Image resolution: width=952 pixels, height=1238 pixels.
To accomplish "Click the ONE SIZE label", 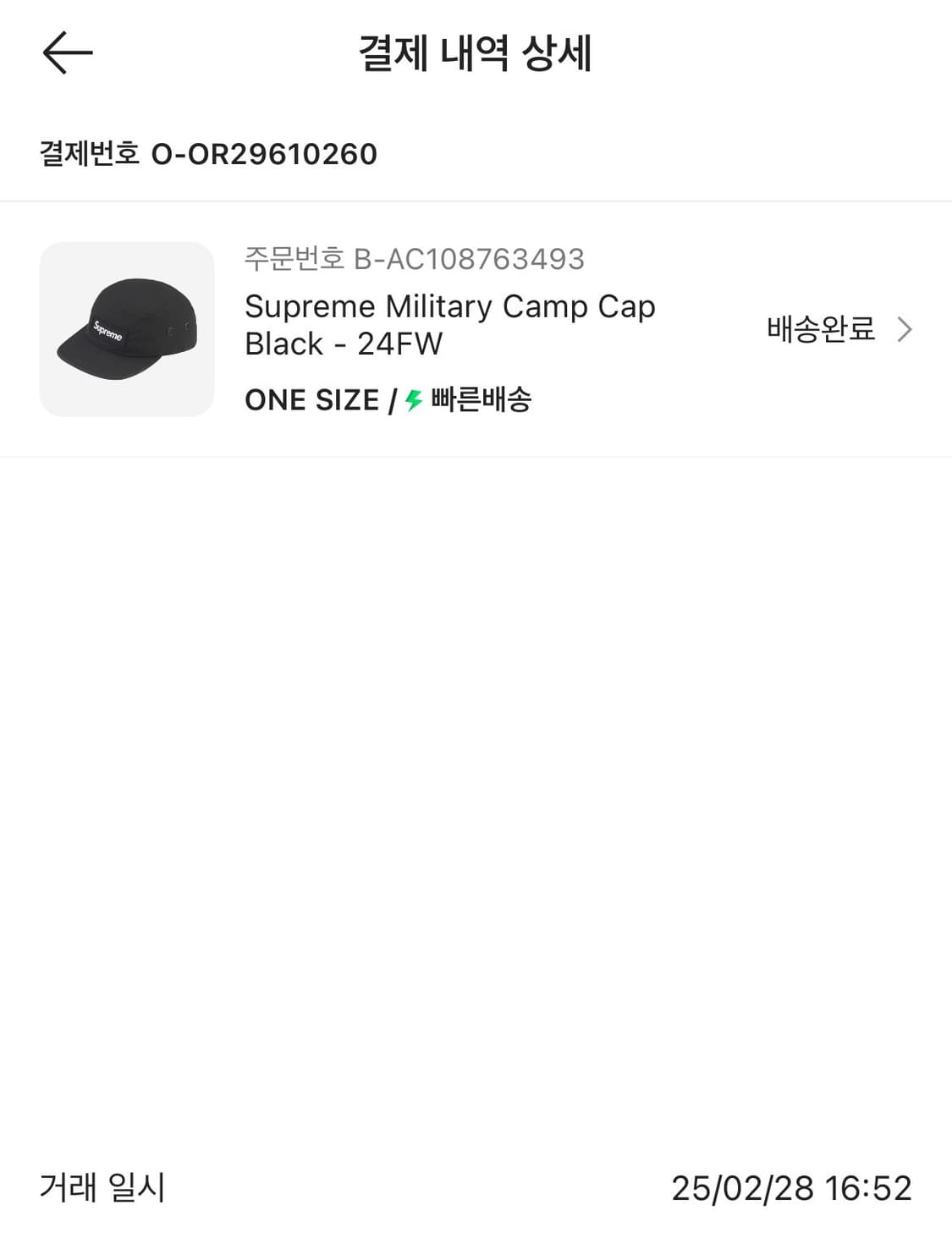I will click(x=311, y=399).
